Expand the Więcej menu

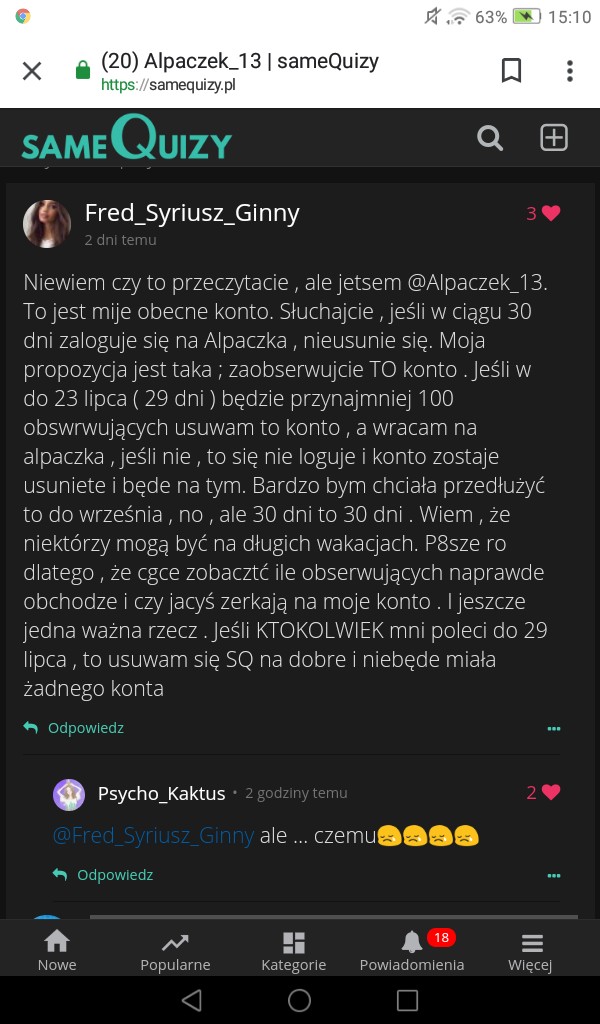(530, 951)
